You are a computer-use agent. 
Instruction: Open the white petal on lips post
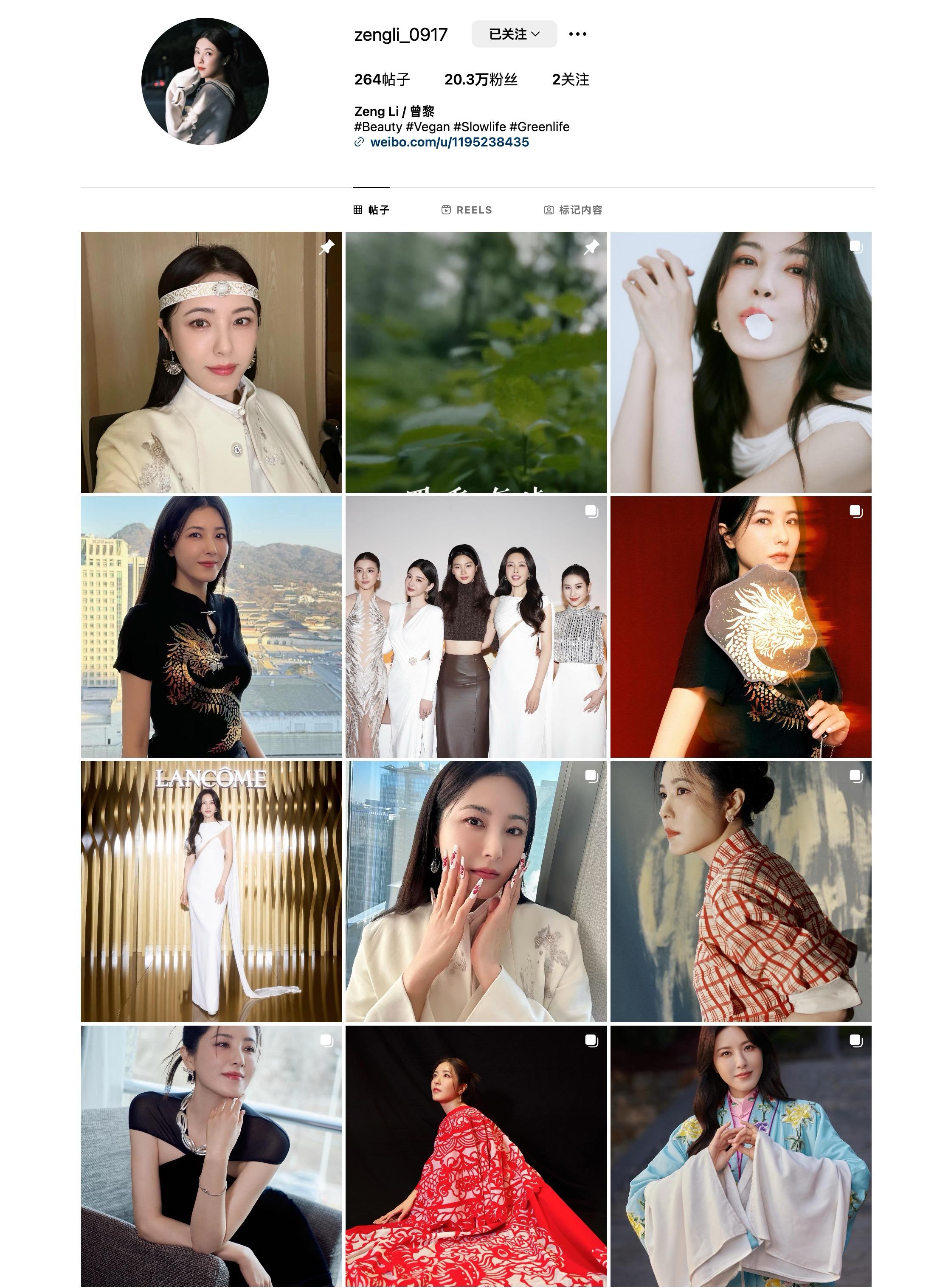point(741,363)
